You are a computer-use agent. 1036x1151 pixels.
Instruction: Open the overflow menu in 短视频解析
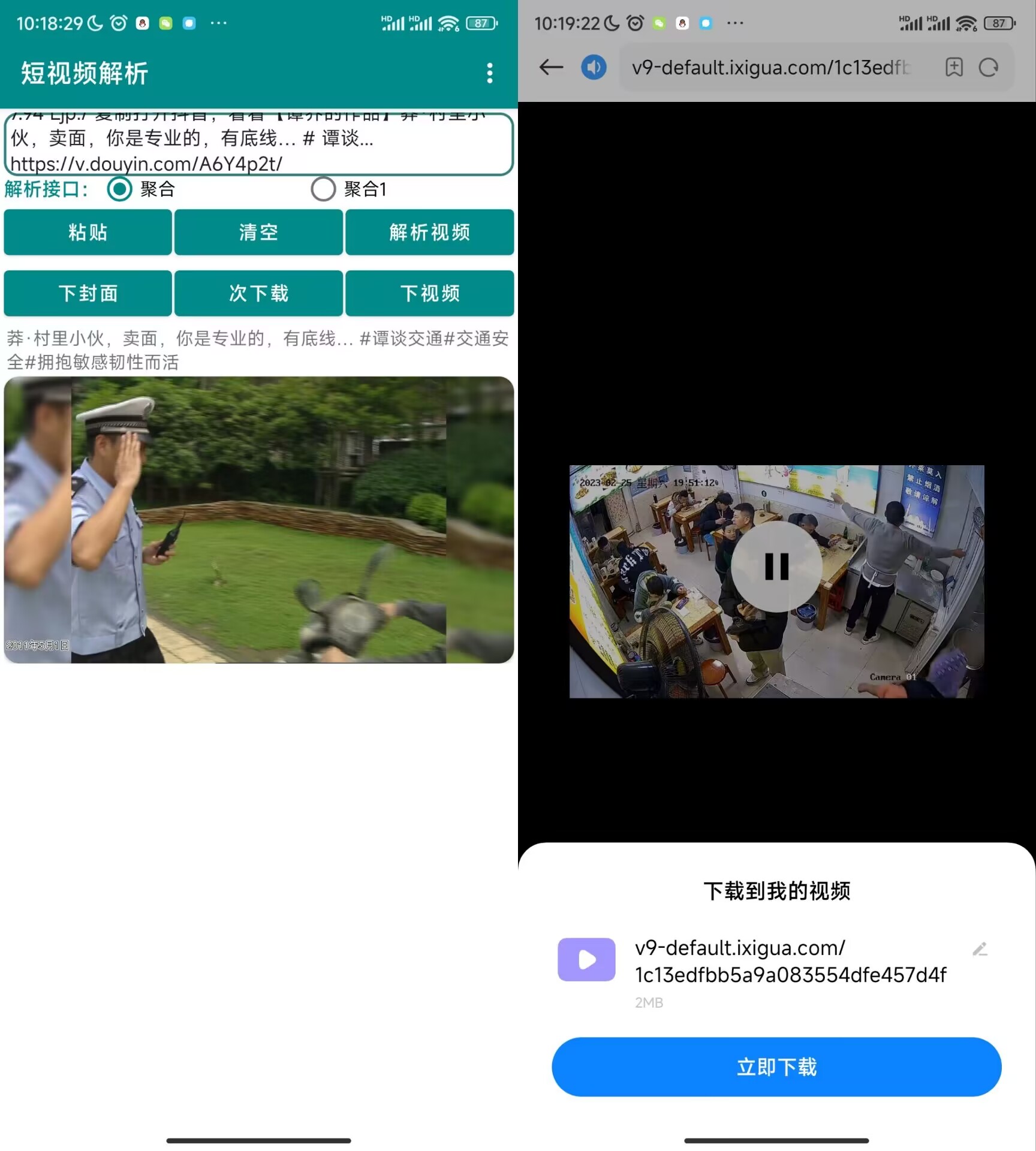pyautogui.click(x=490, y=73)
